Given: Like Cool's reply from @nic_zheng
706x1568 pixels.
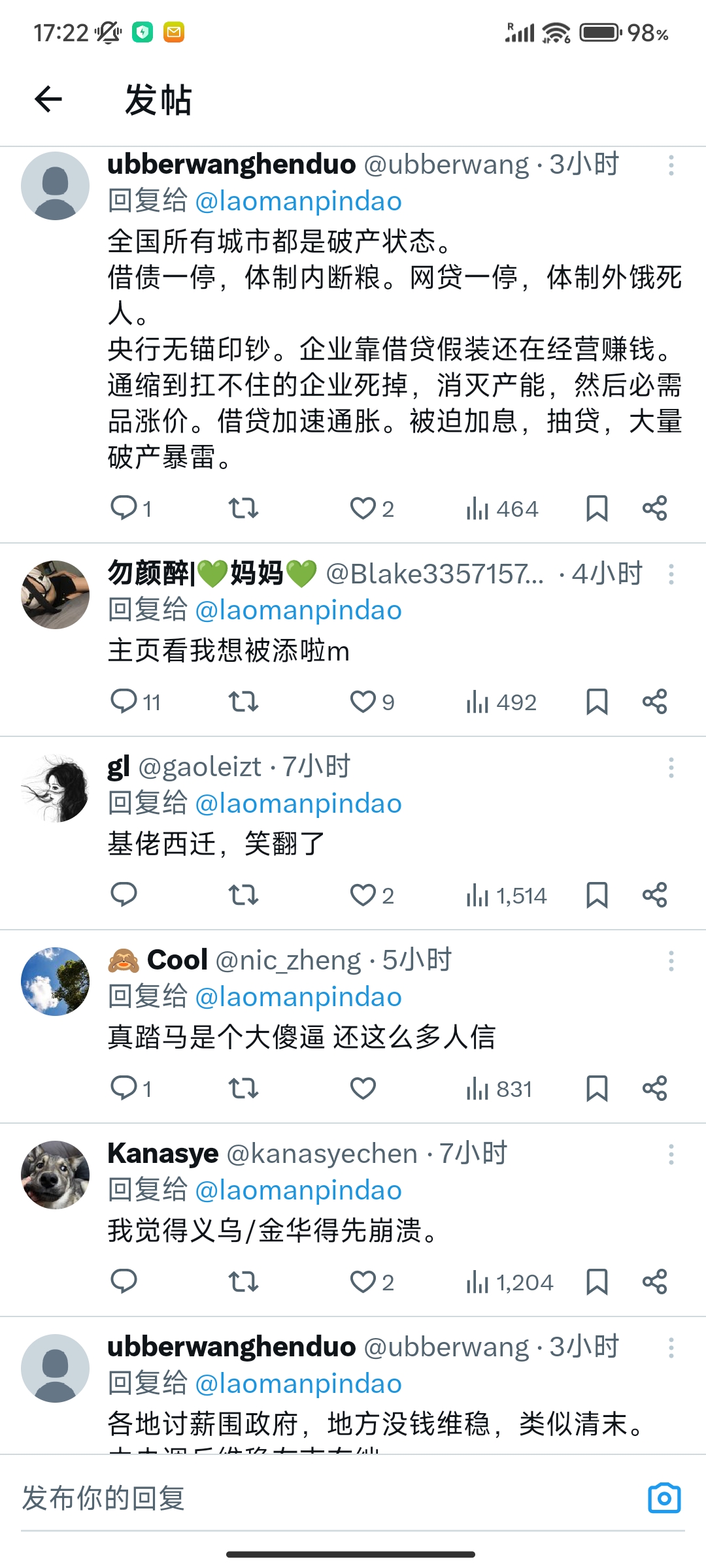Looking at the screenshot, I should pos(363,1088).
